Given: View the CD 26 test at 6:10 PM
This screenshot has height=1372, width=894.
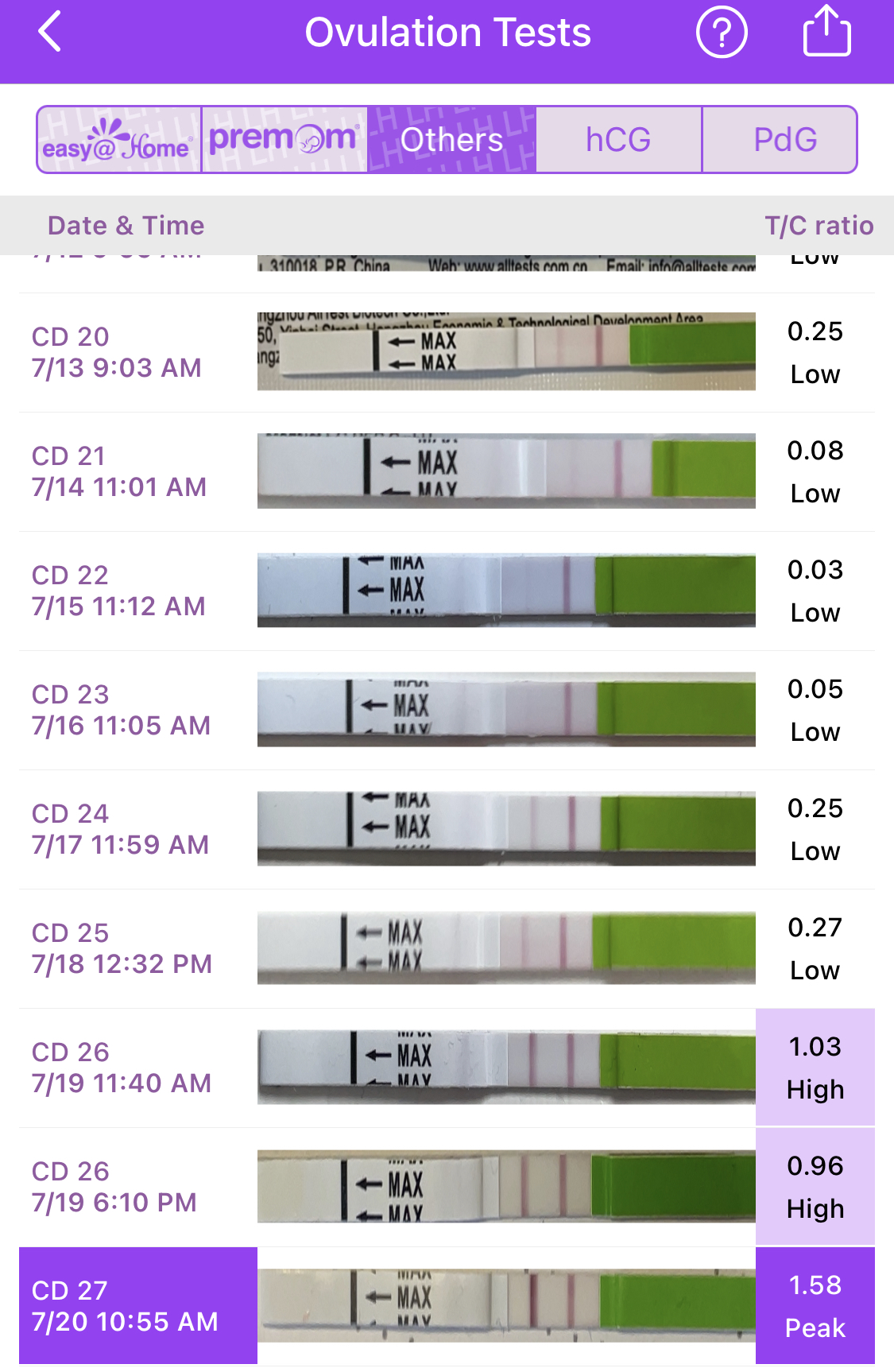Looking at the screenshot, I should (x=447, y=1187).
